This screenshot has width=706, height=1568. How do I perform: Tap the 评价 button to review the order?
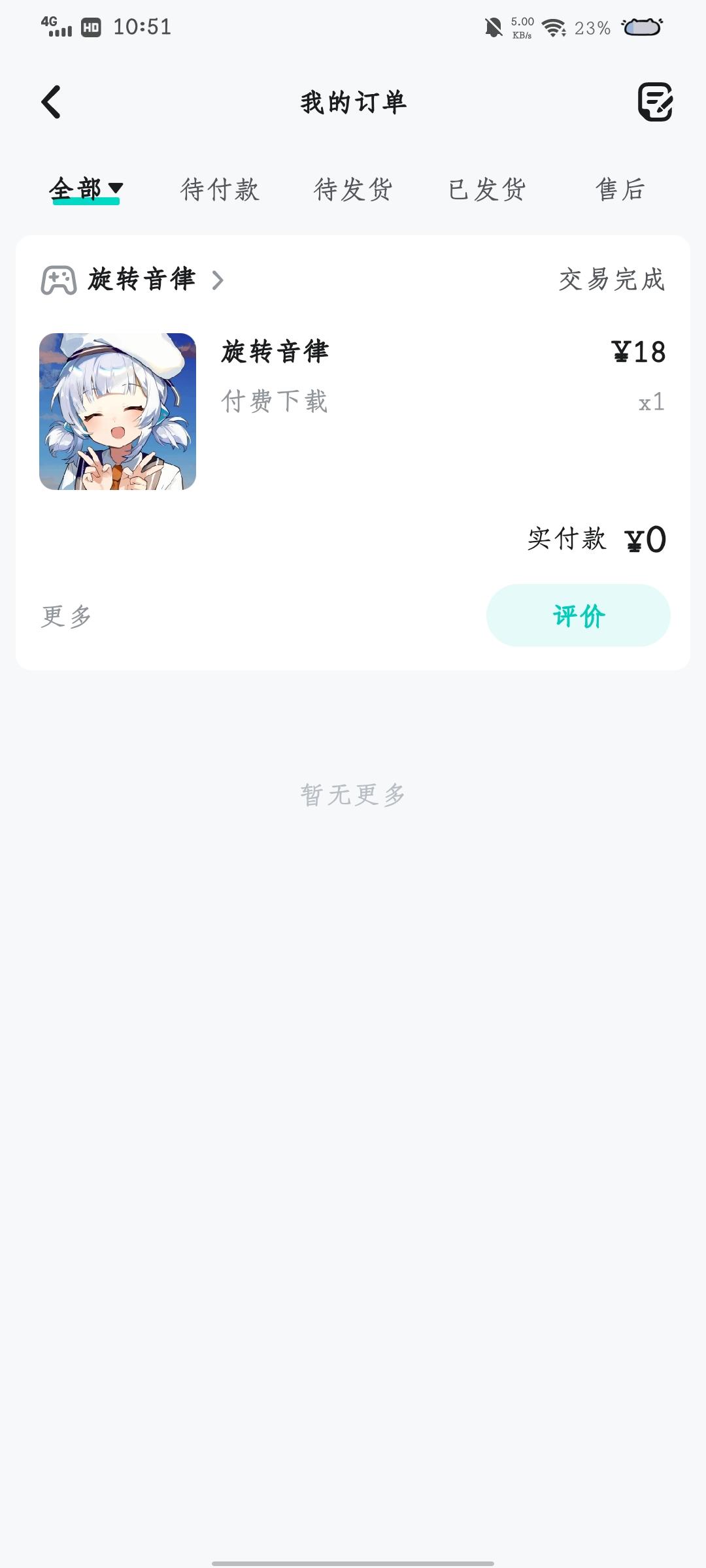(577, 615)
